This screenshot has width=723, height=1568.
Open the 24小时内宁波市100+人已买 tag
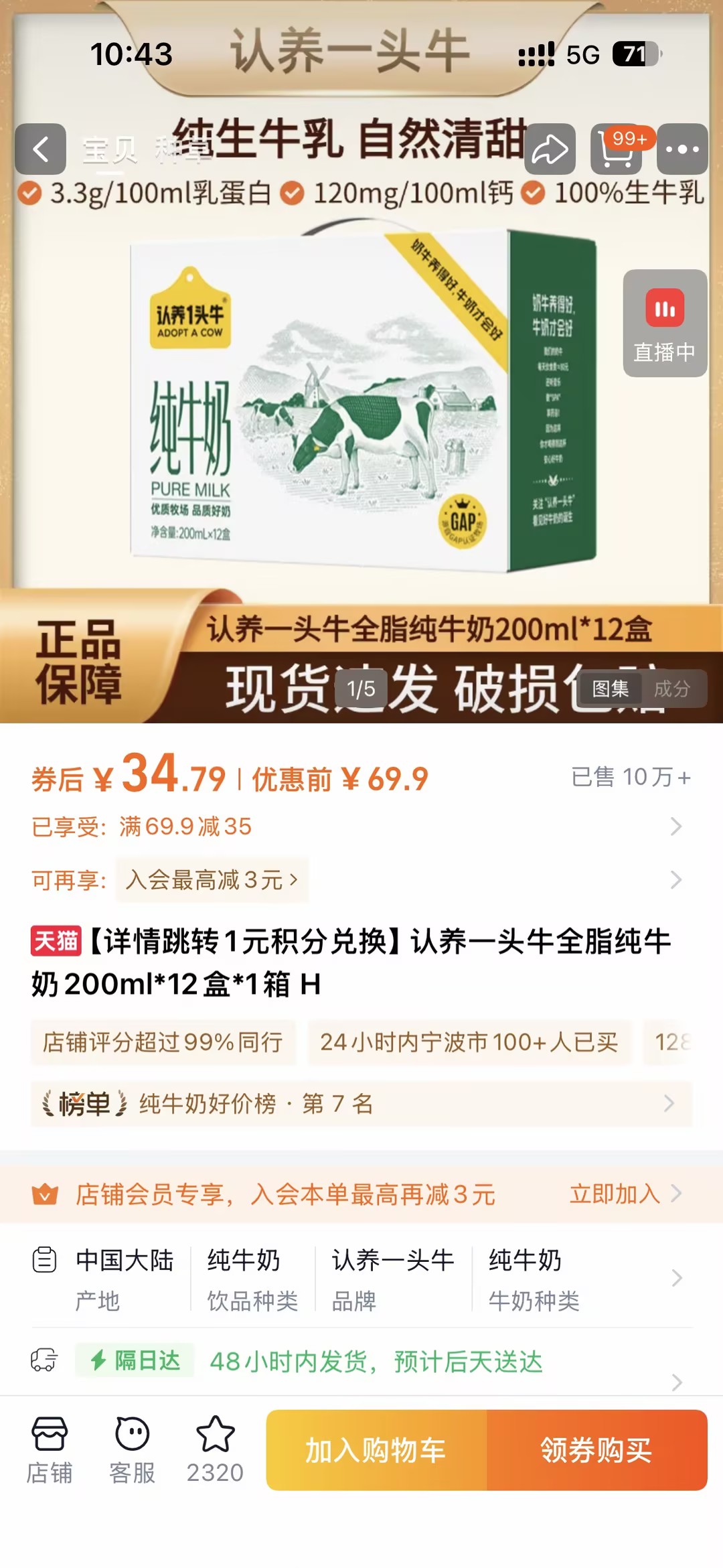pyautogui.click(x=469, y=1042)
